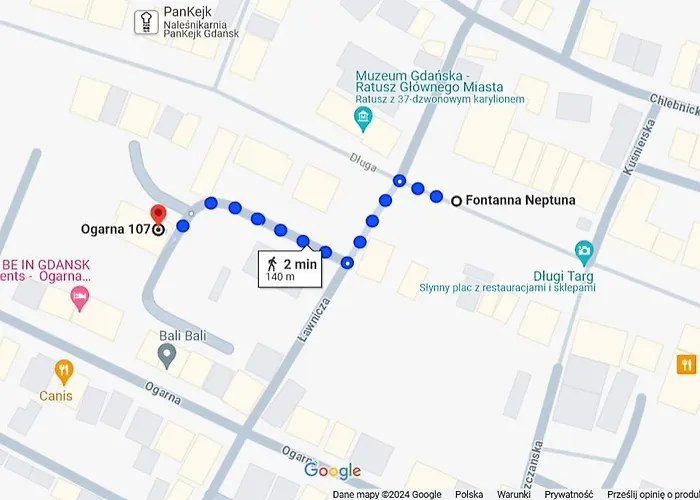The image size is (700, 500).
Task: Open the Bali Bali place pin
Action: pyautogui.click(x=168, y=353)
